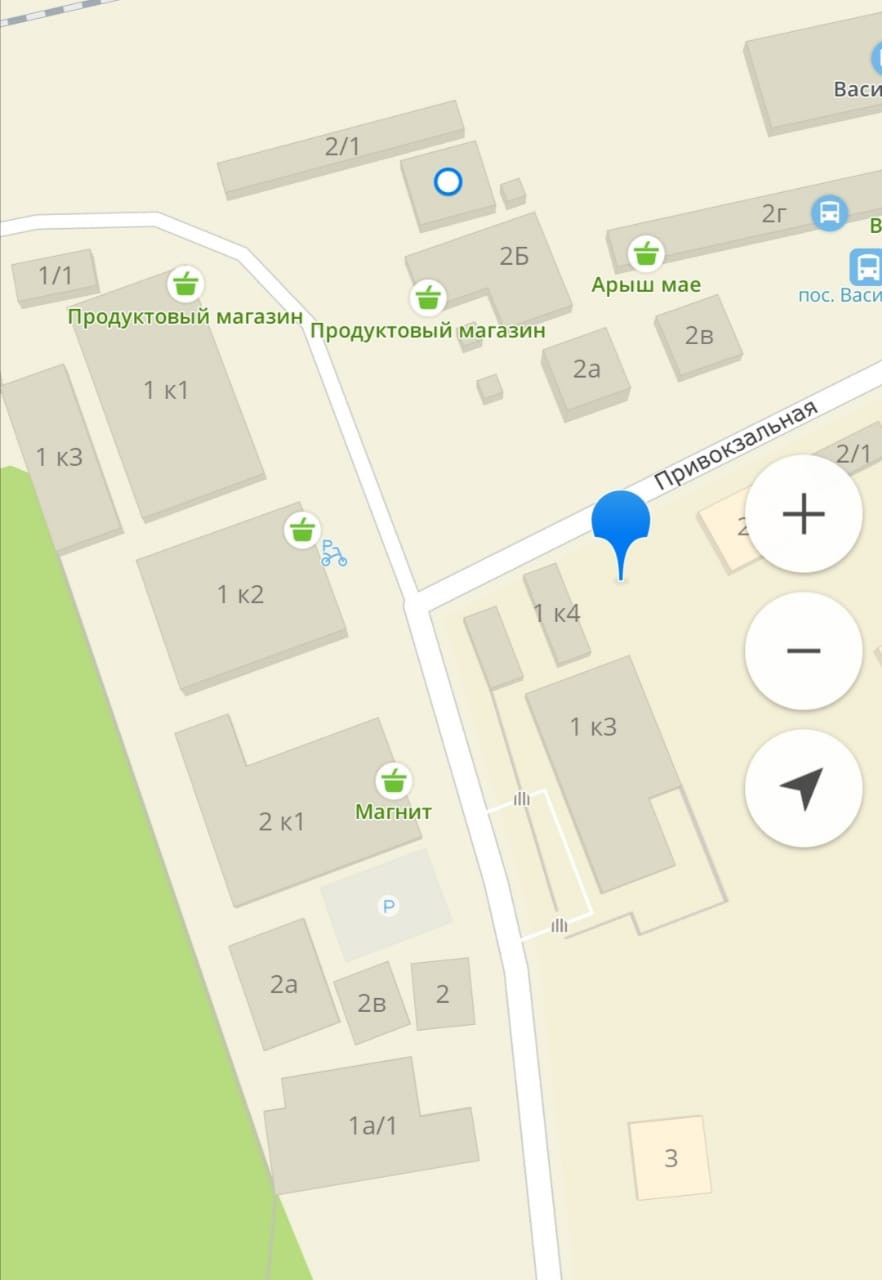
Task: Zoom out of the map
Action: (x=803, y=651)
